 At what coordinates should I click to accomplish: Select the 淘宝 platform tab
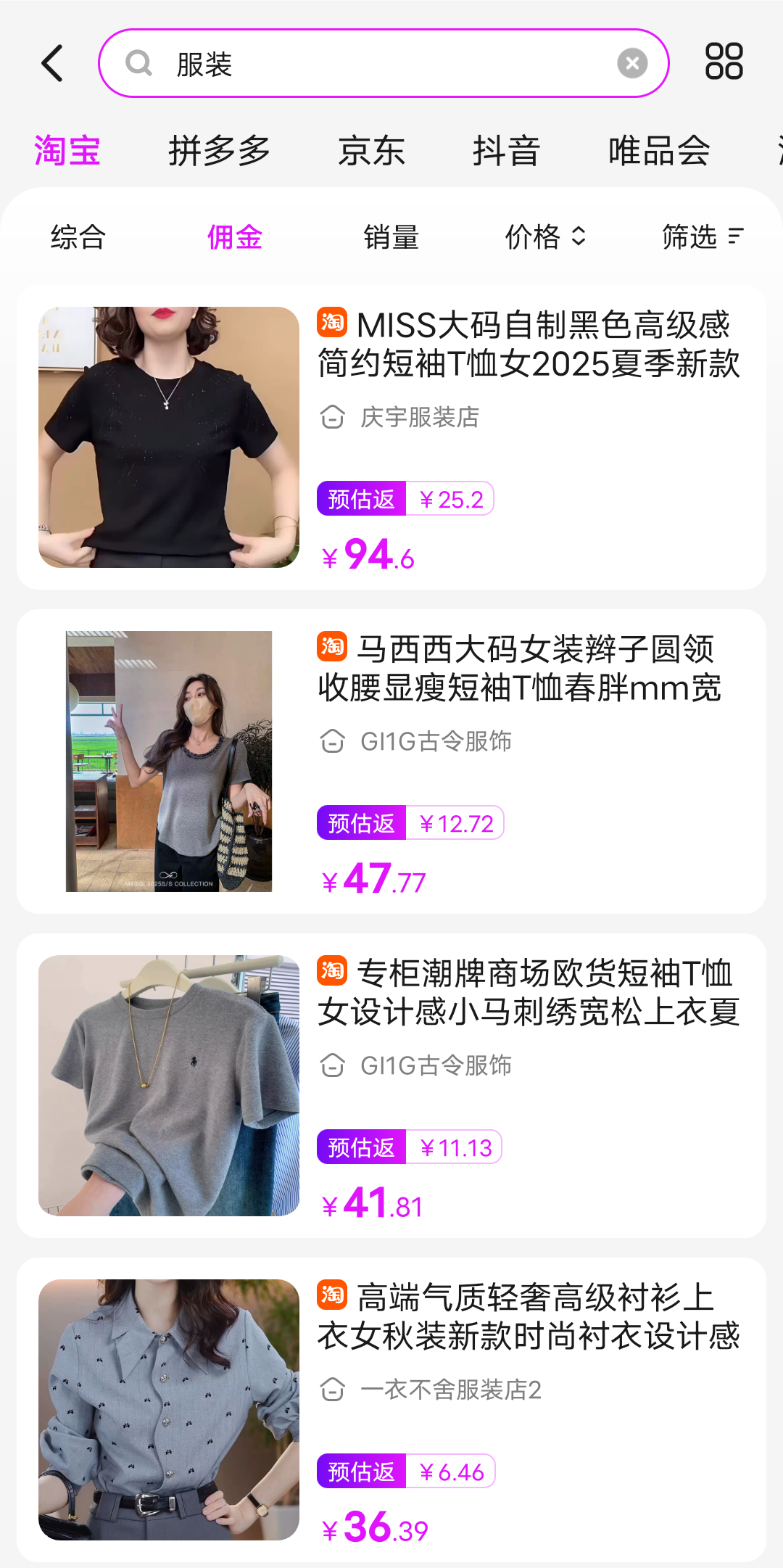(x=67, y=151)
